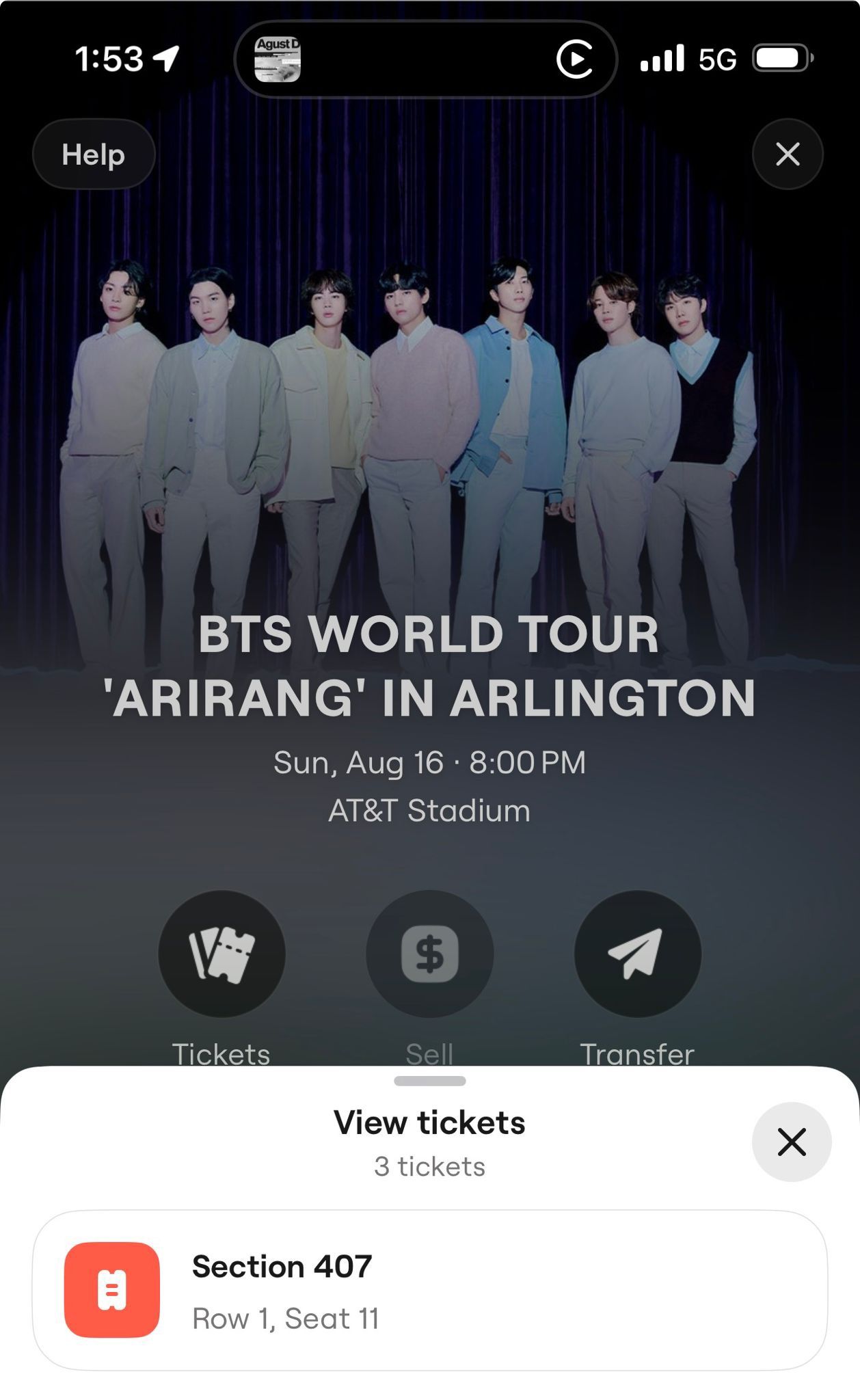Tap the Sell dollar button
Viewport: 860px width, 1400px height.
[x=429, y=954]
